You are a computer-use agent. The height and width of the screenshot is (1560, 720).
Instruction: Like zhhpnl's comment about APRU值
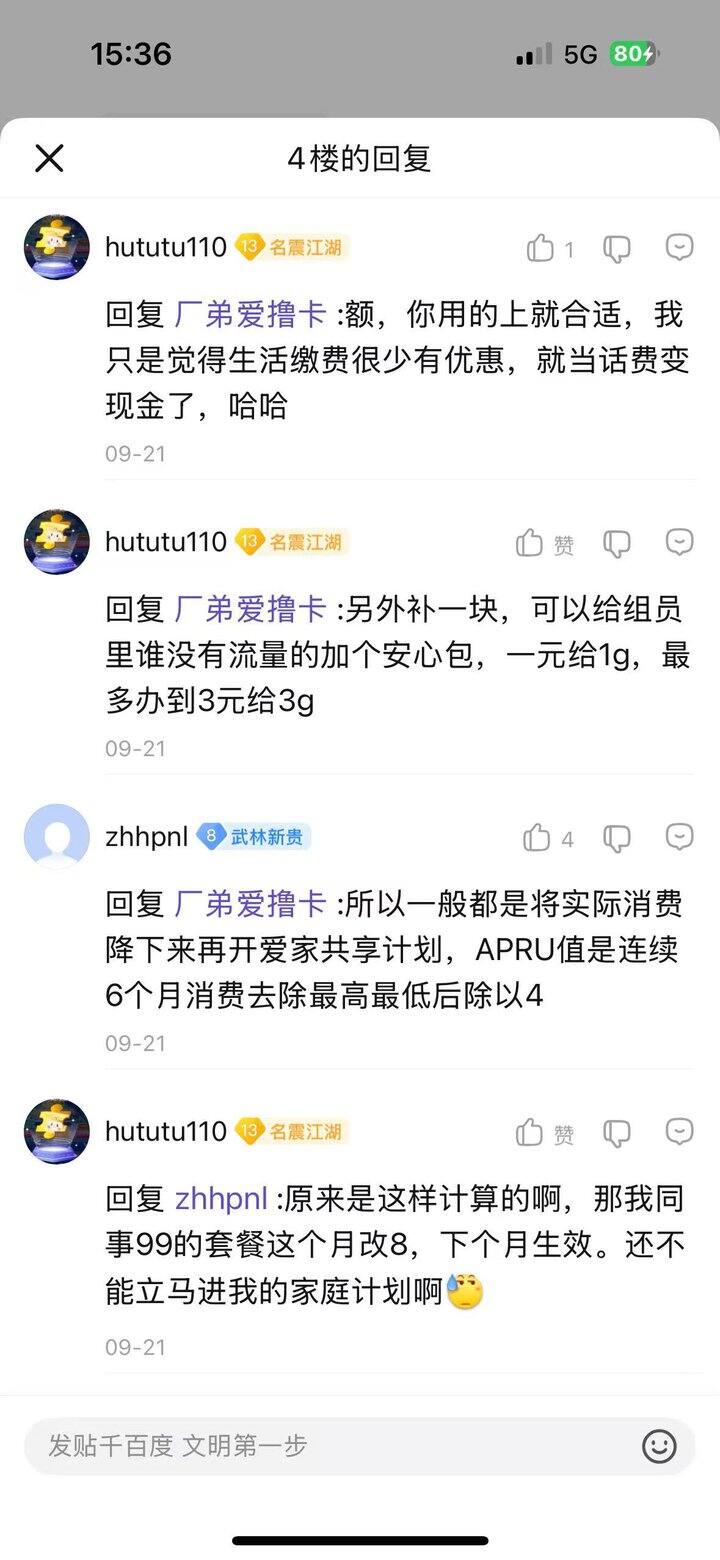[x=538, y=838]
